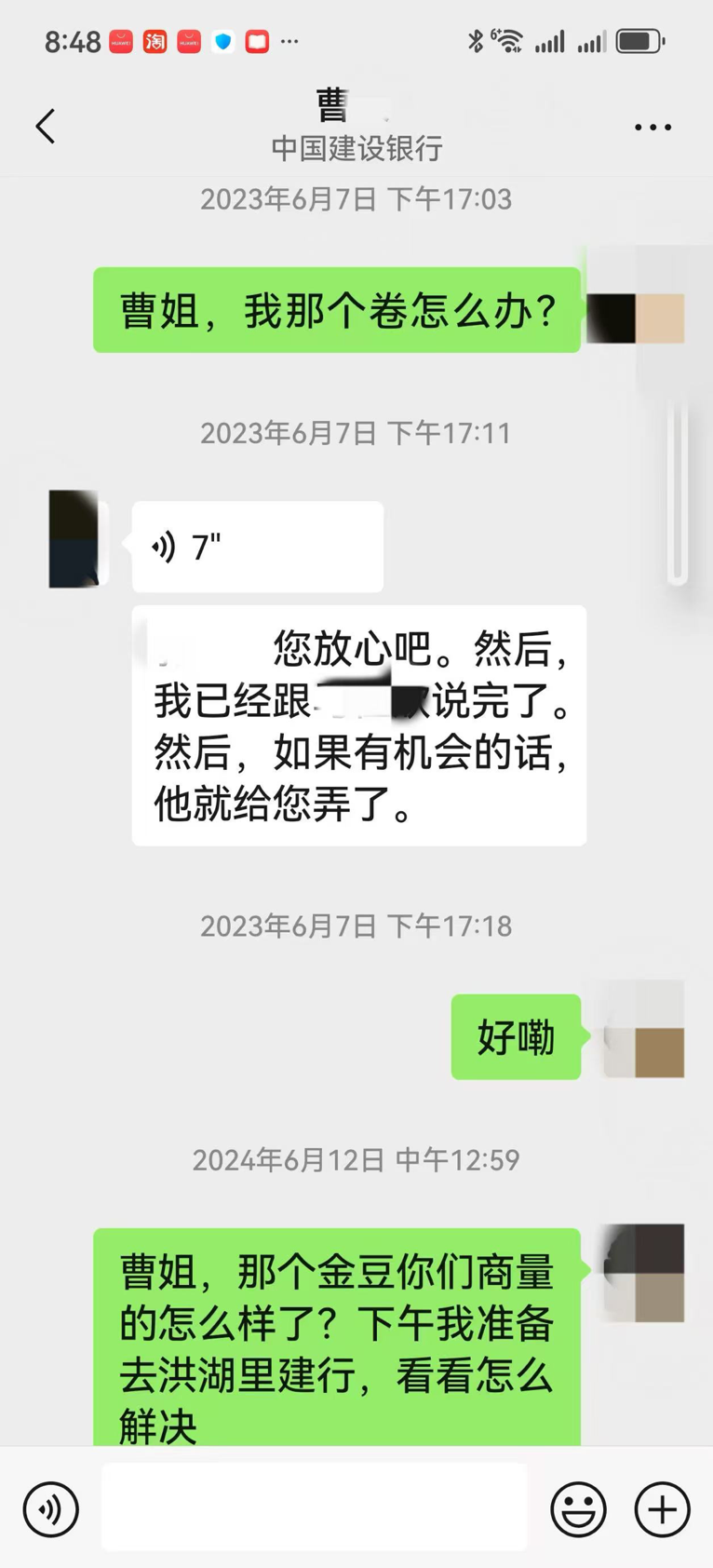
Task: Go back from the chat
Action: 45,127
